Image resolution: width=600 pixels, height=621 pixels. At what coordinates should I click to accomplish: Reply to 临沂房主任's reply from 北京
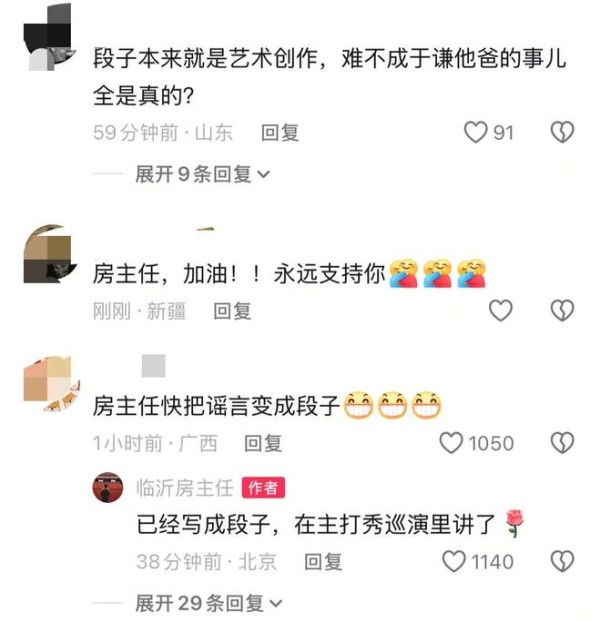tap(323, 562)
